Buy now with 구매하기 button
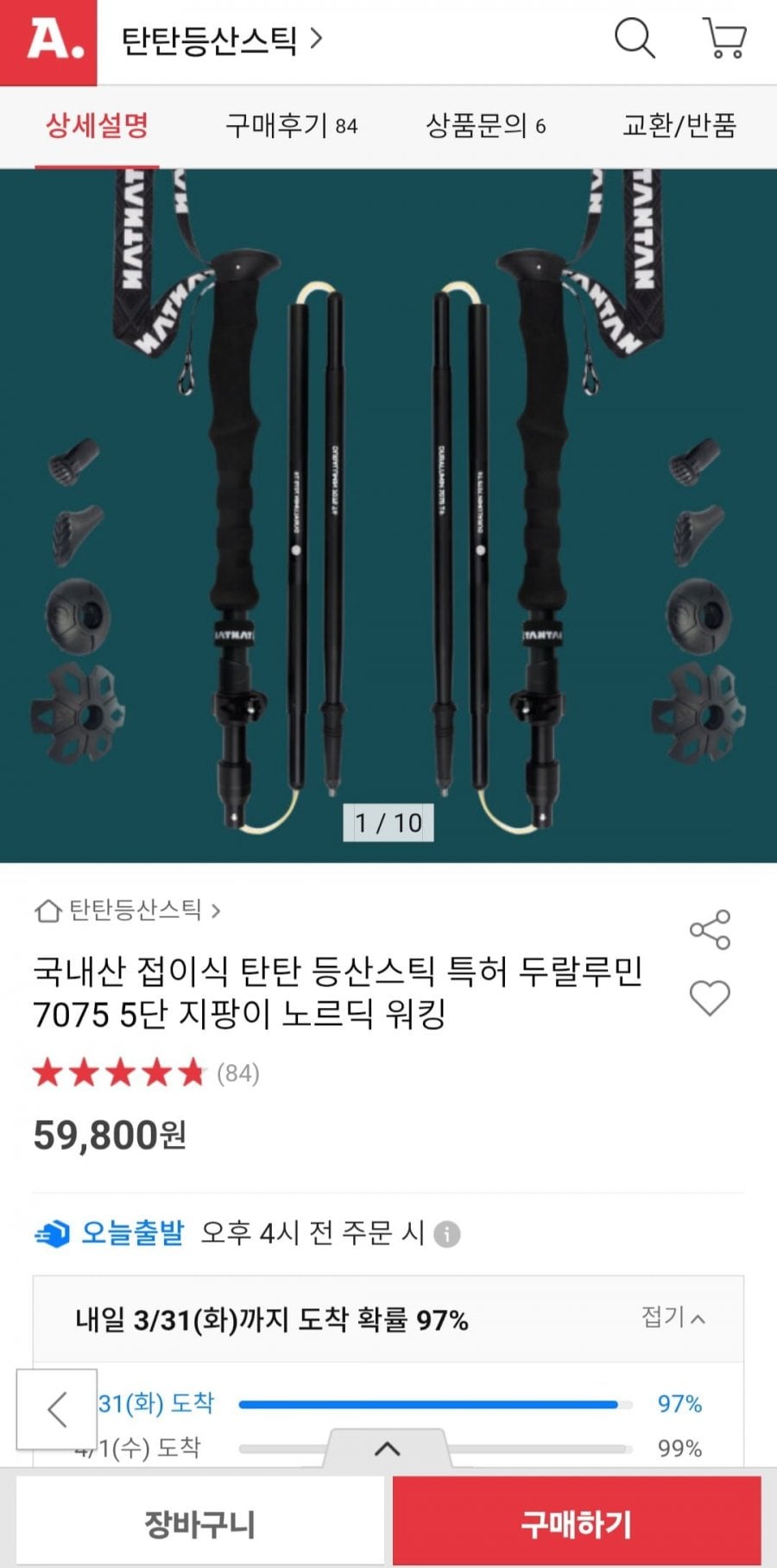The image size is (777, 1568). pos(576,1523)
